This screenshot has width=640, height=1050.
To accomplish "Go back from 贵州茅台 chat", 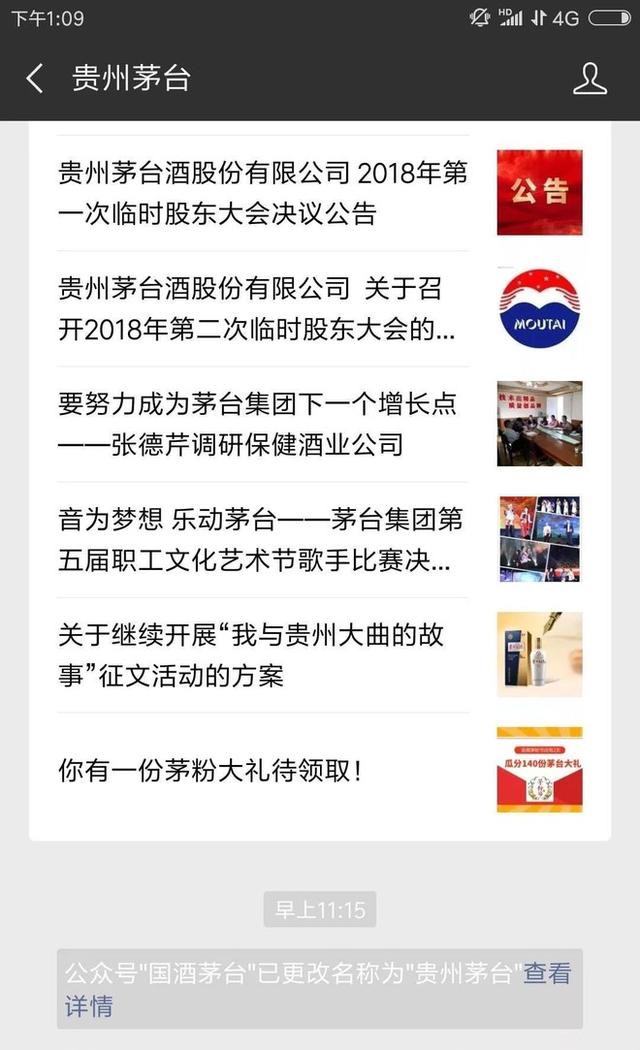I will (x=35, y=78).
